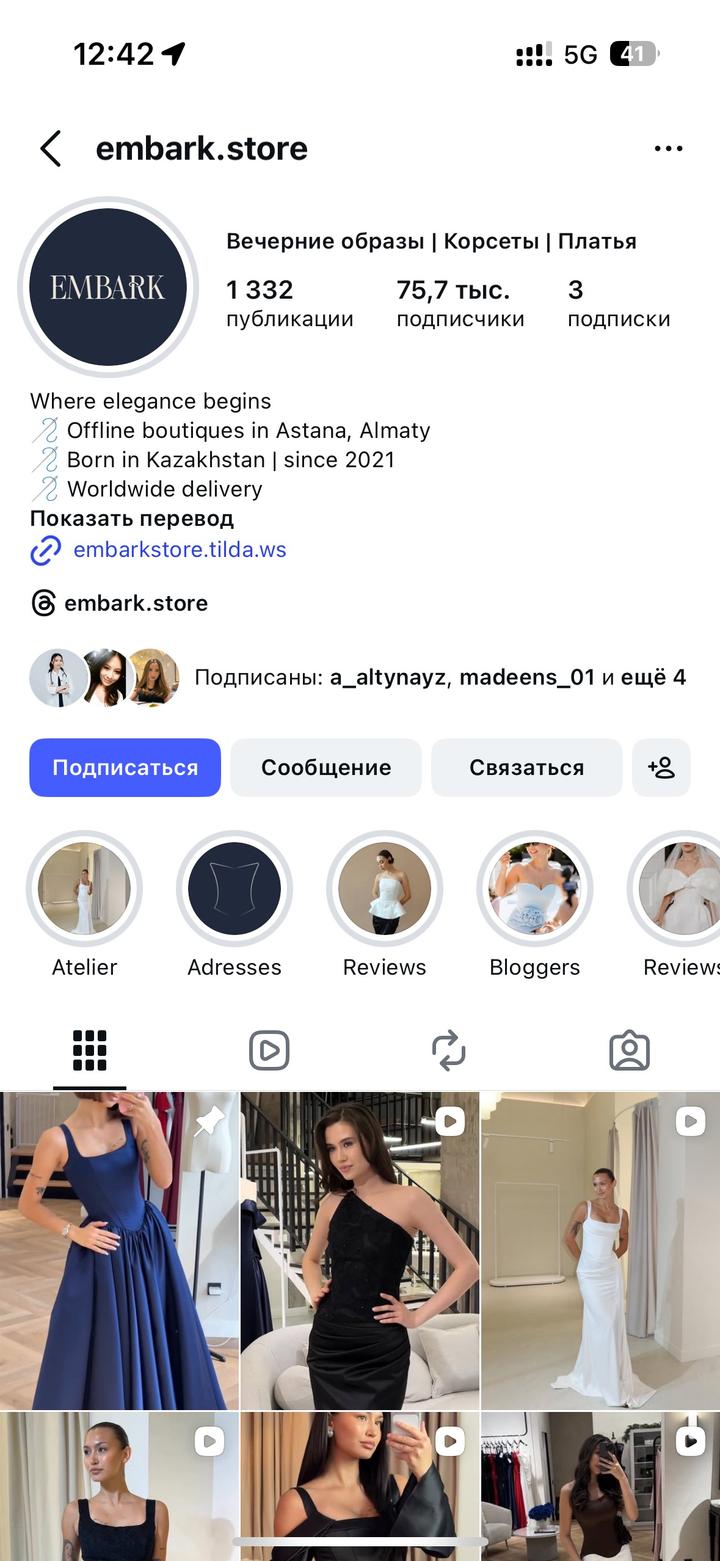Switch to the Reels tab
The width and height of the screenshot is (720, 1561).
tap(269, 1051)
